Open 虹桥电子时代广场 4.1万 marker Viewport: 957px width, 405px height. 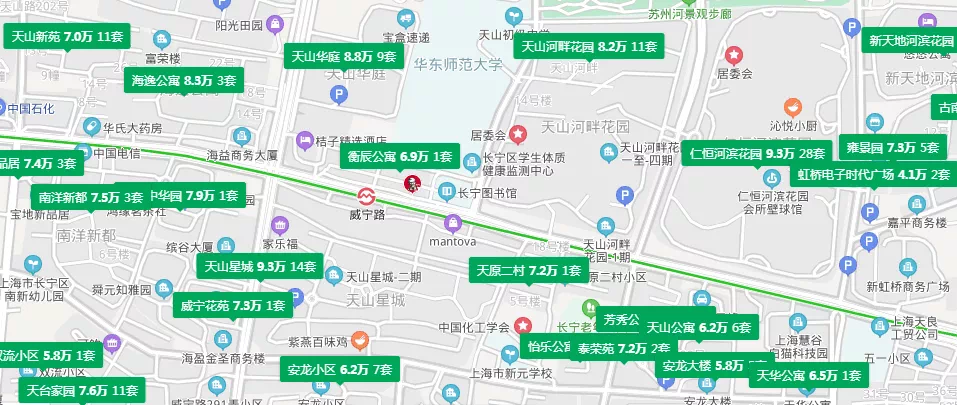(x=872, y=174)
